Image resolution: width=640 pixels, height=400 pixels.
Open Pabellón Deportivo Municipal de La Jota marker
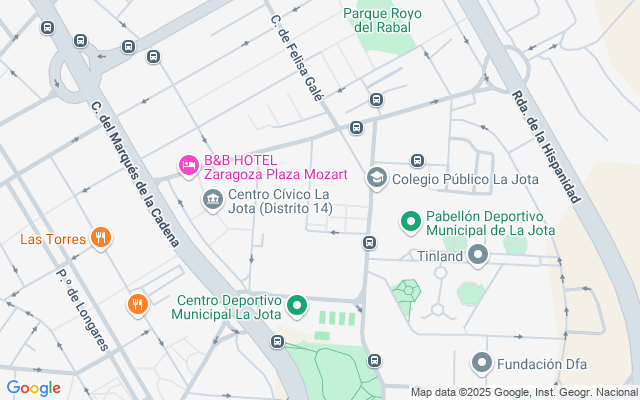(411, 222)
